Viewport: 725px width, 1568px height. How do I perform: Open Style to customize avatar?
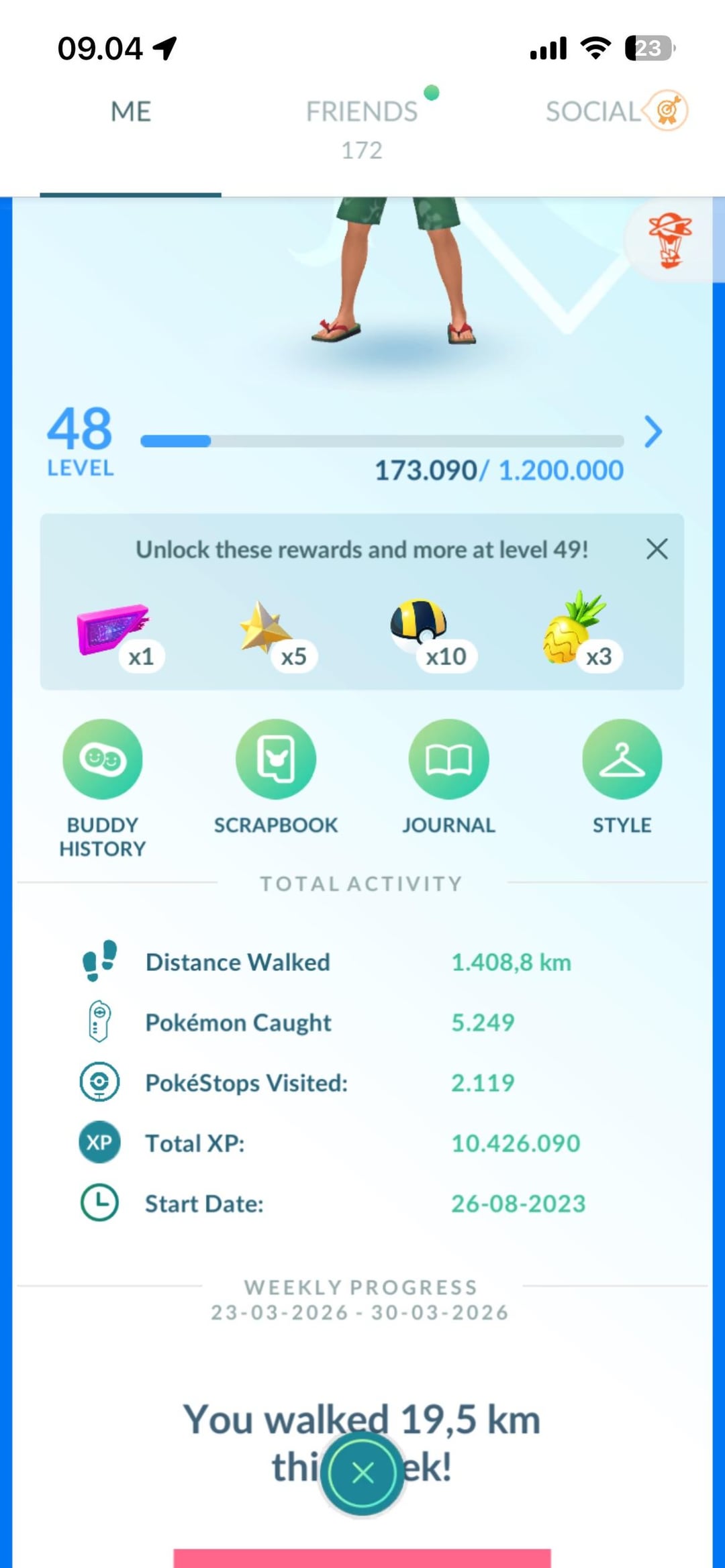622,760
